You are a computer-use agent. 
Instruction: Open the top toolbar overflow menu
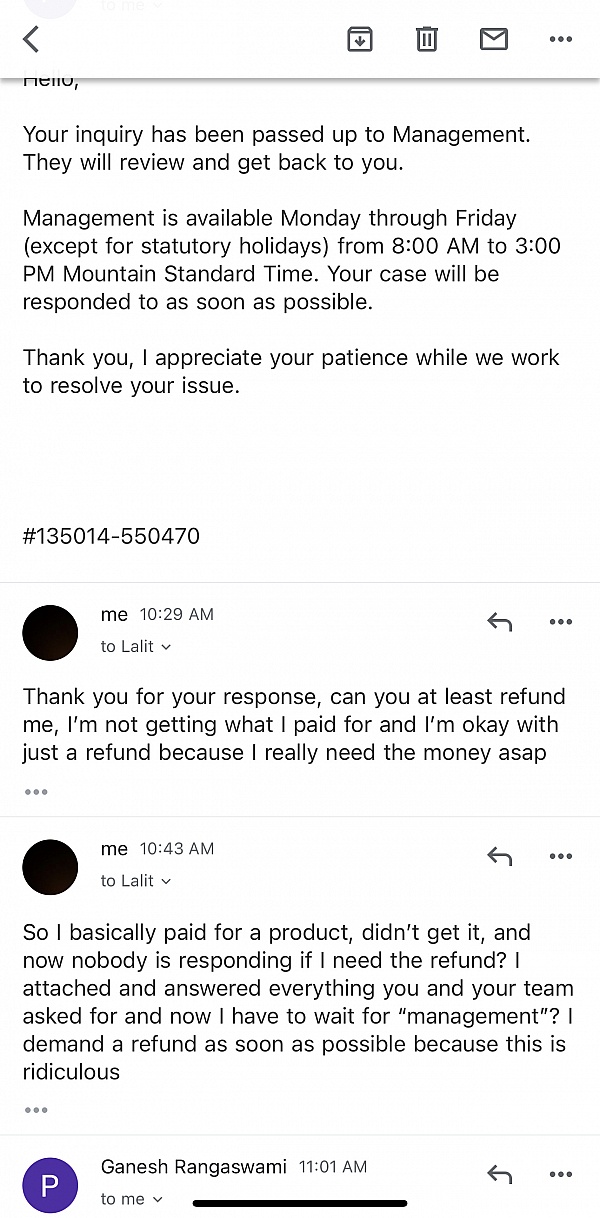point(561,40)
